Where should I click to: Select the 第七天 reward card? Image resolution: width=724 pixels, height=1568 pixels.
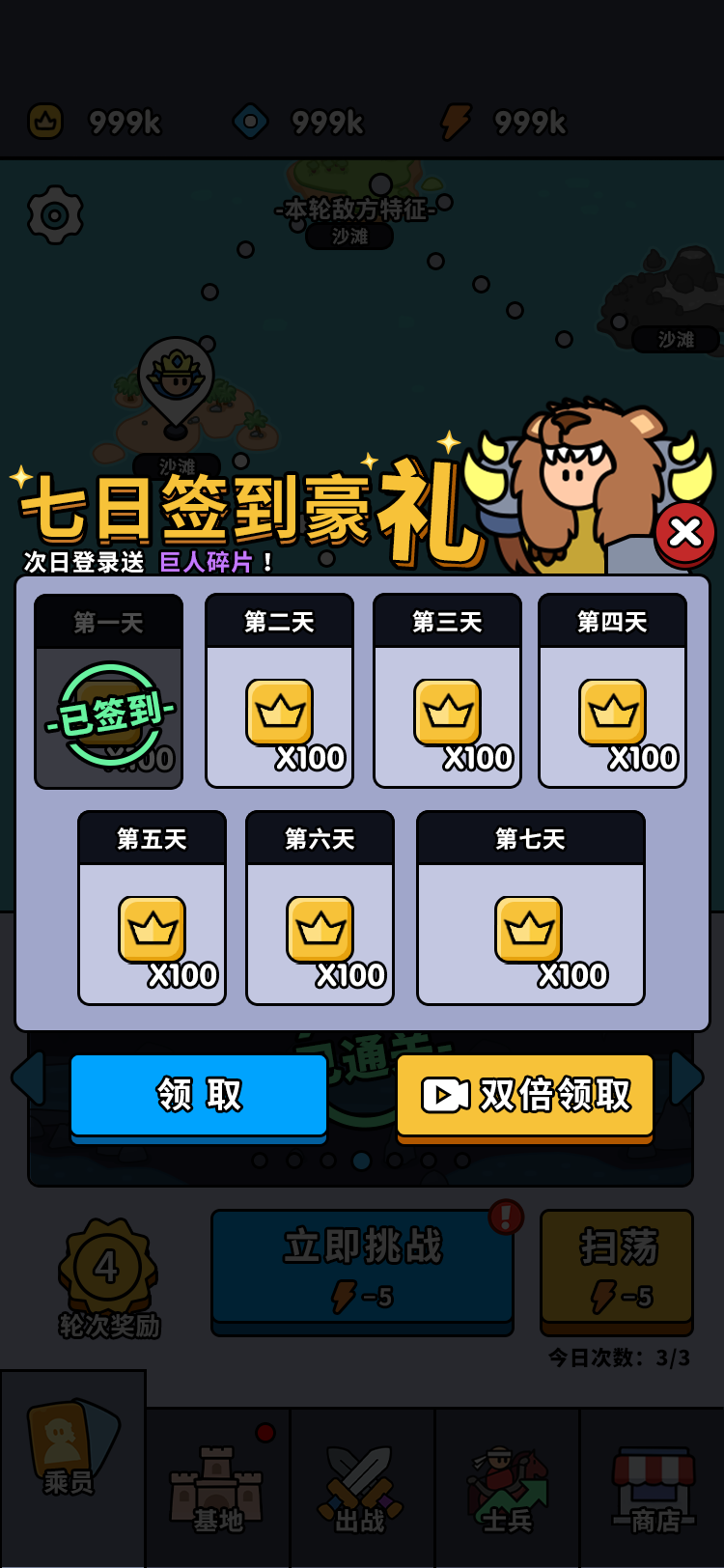[x=530, y=909]
